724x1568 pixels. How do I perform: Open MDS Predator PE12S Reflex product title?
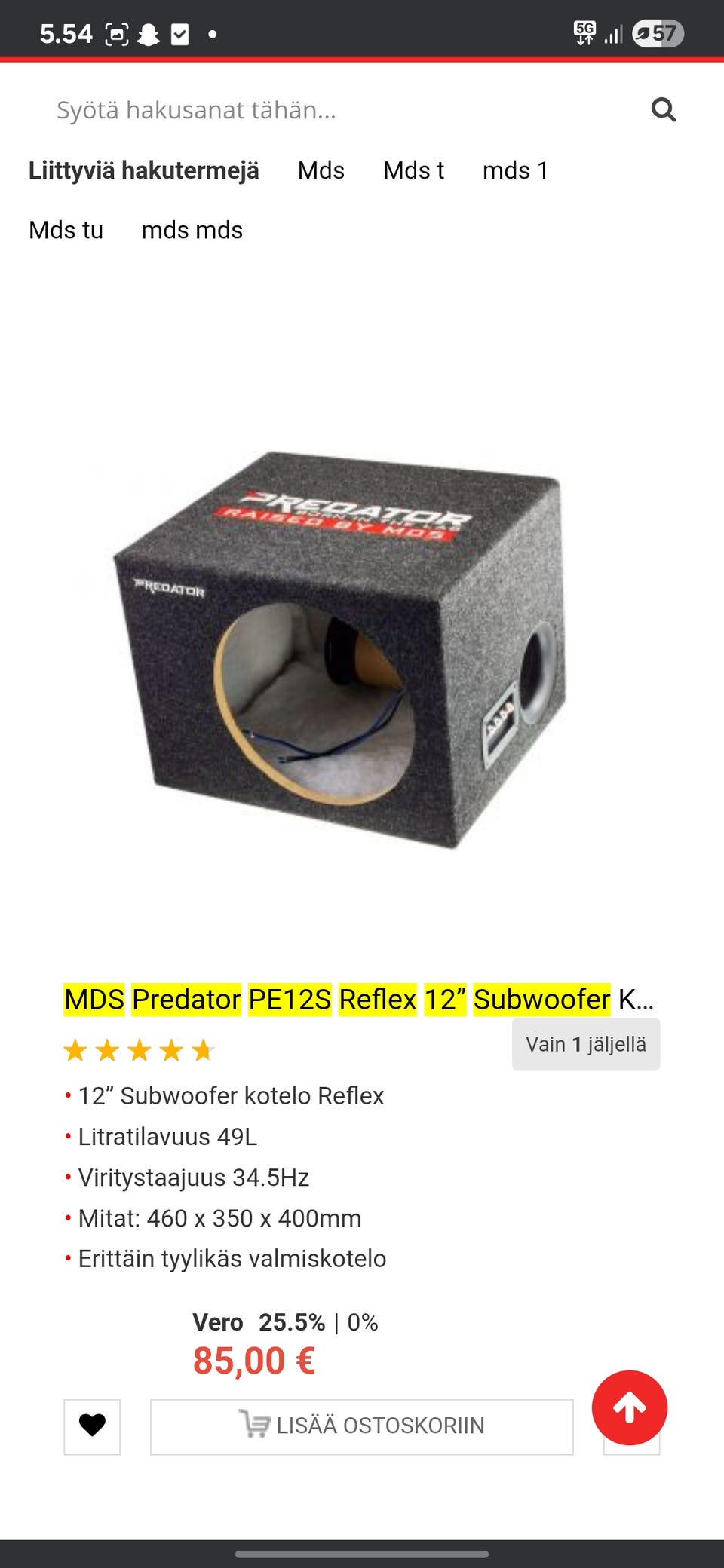click(354, 999)
